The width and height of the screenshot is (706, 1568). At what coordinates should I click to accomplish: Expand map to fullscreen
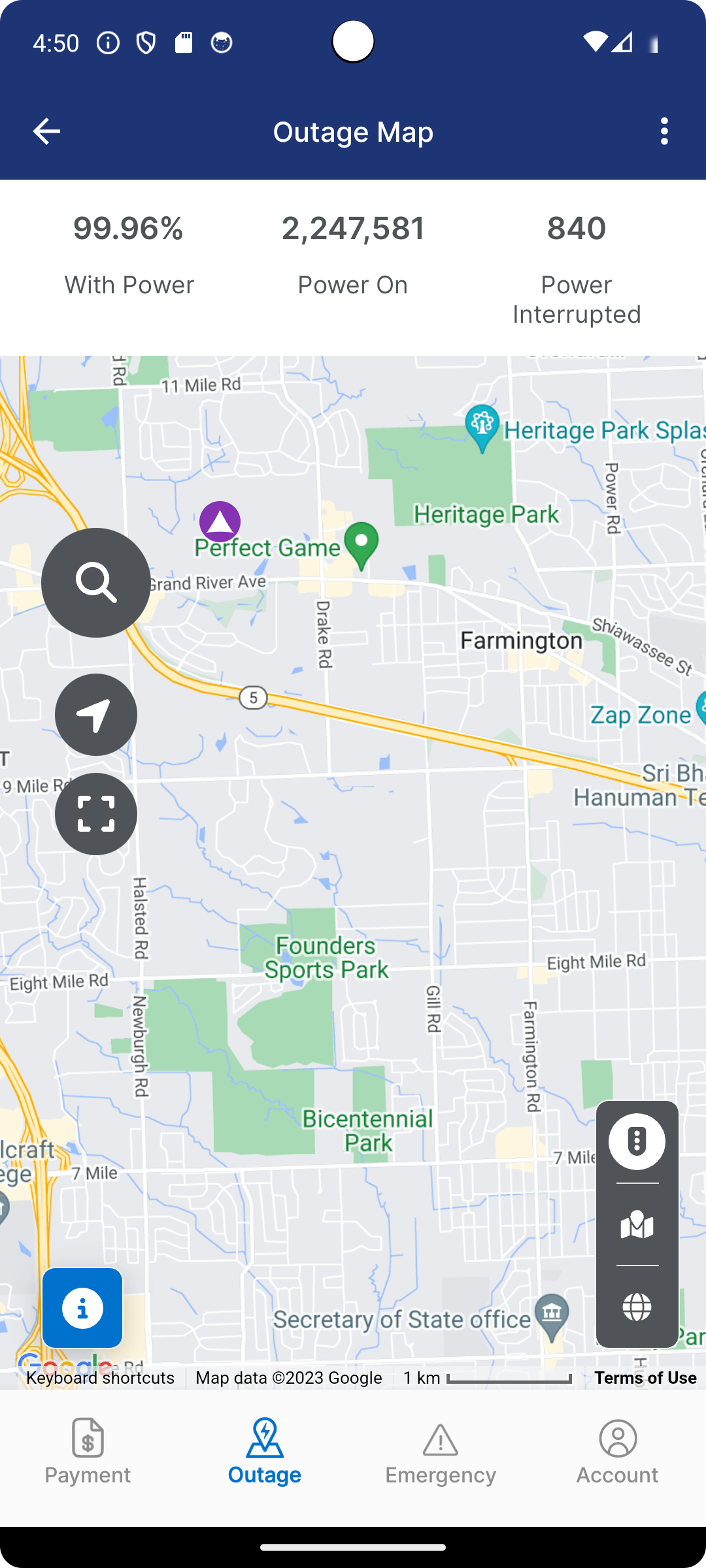(96, 814)
